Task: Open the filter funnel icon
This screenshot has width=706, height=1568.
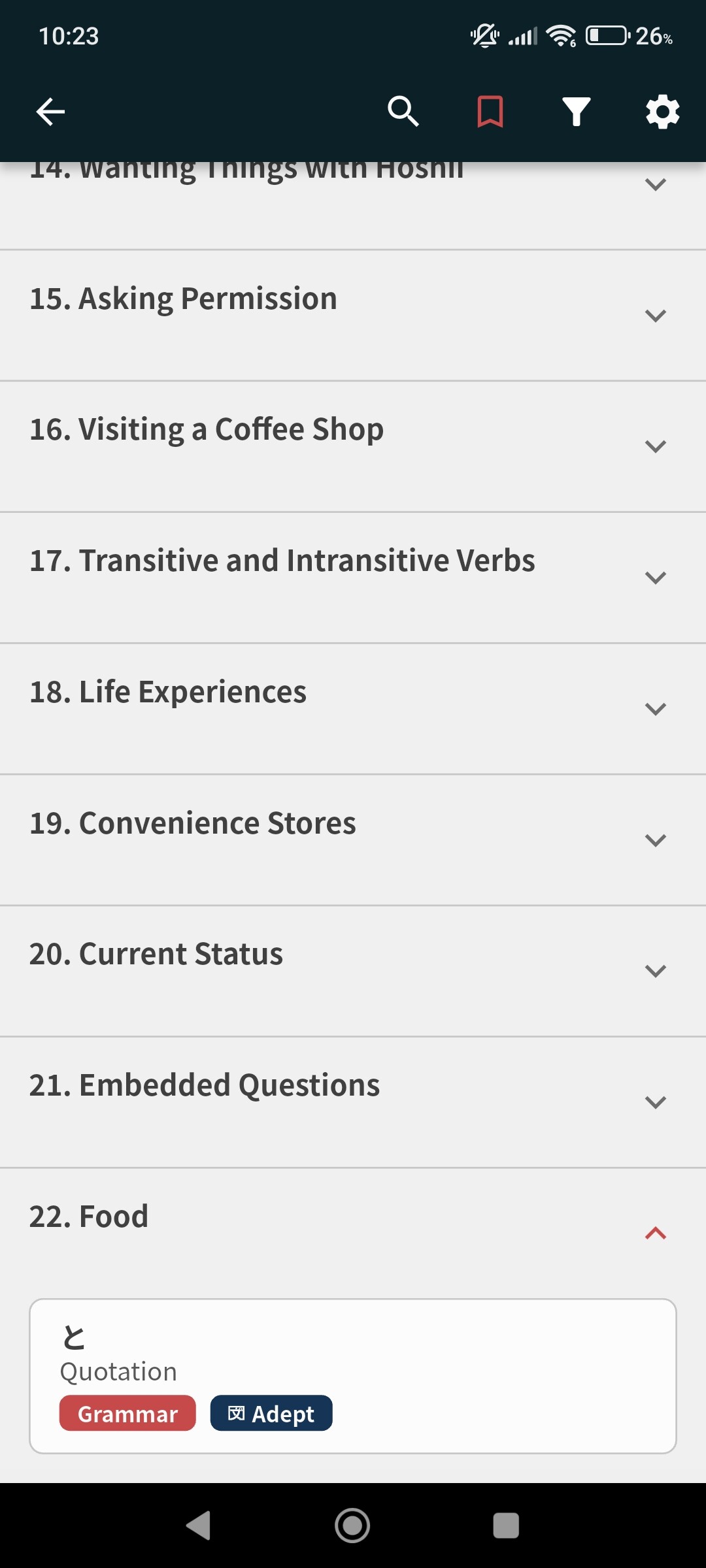Action: [x=577, y=112]
